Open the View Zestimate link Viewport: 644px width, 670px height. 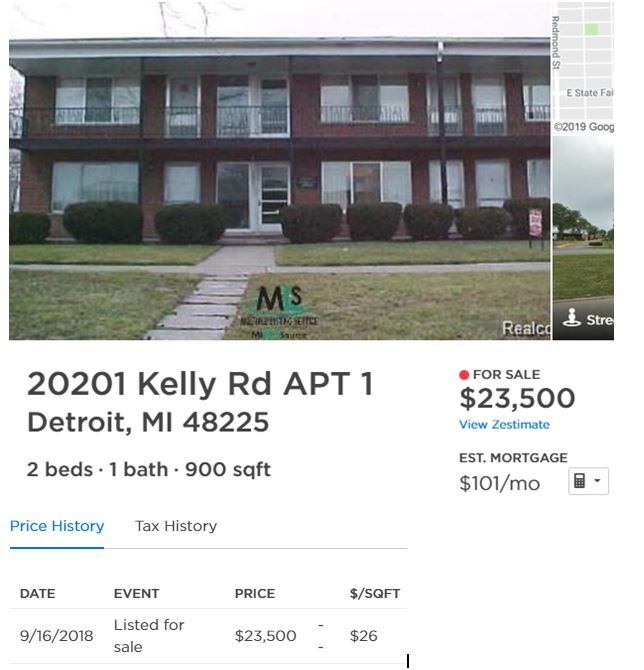504,425
